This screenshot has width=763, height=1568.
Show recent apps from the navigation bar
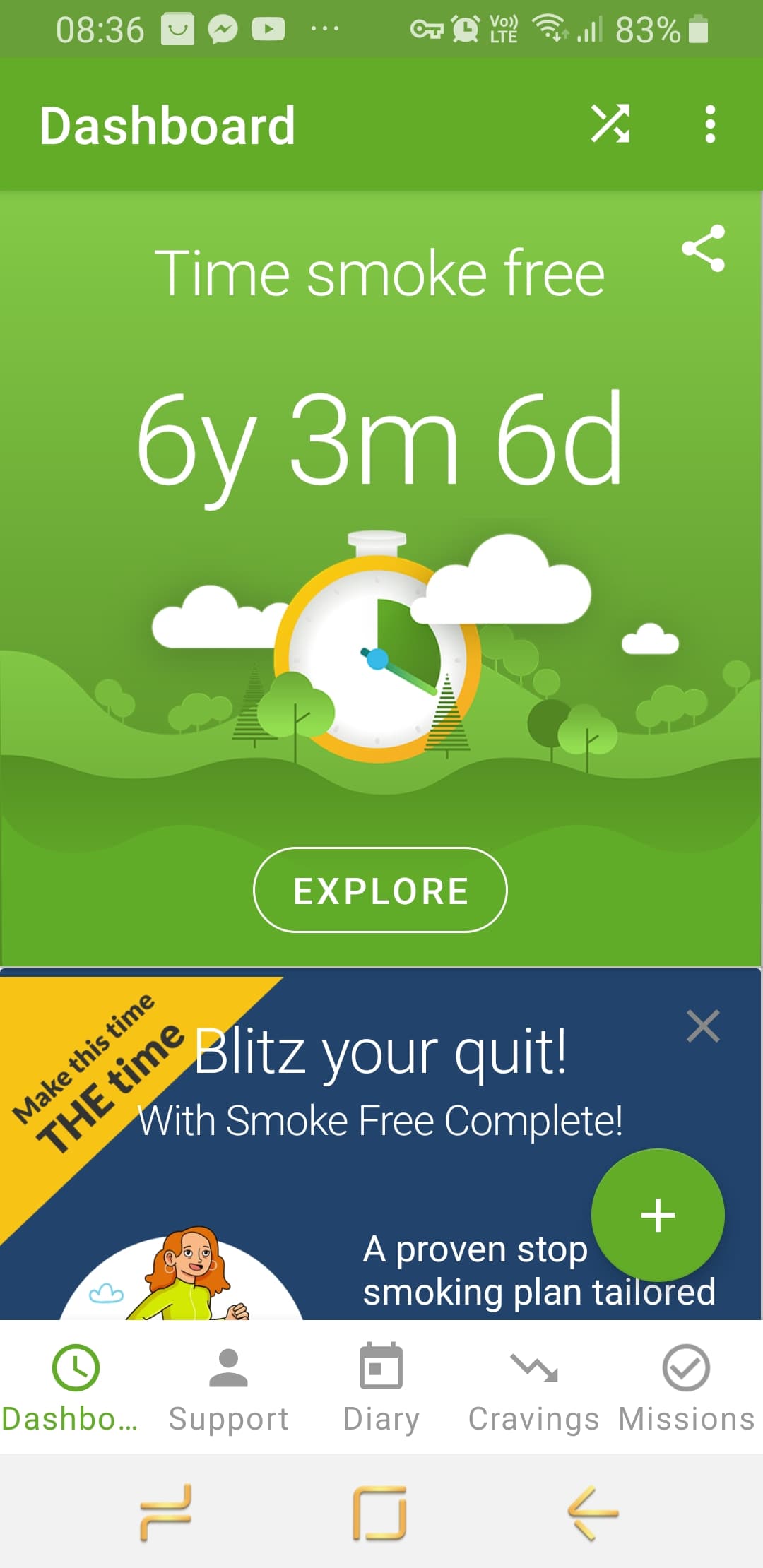pos(166,1512)
